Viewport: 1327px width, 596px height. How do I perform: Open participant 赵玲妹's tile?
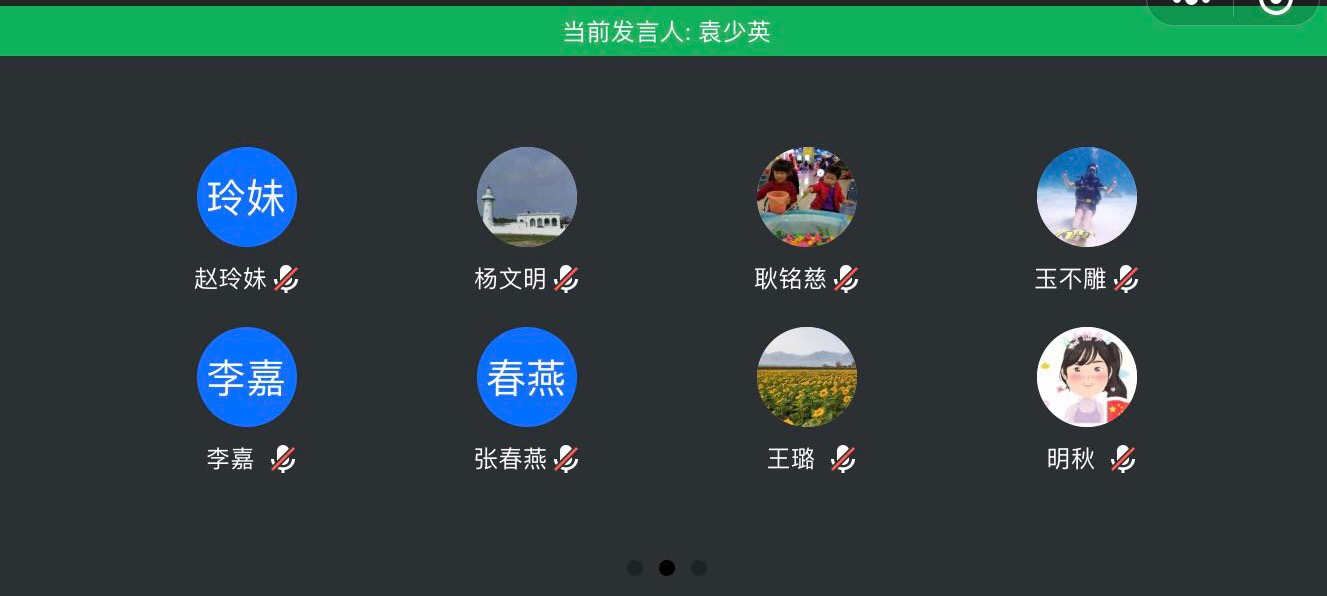(247, 197)
